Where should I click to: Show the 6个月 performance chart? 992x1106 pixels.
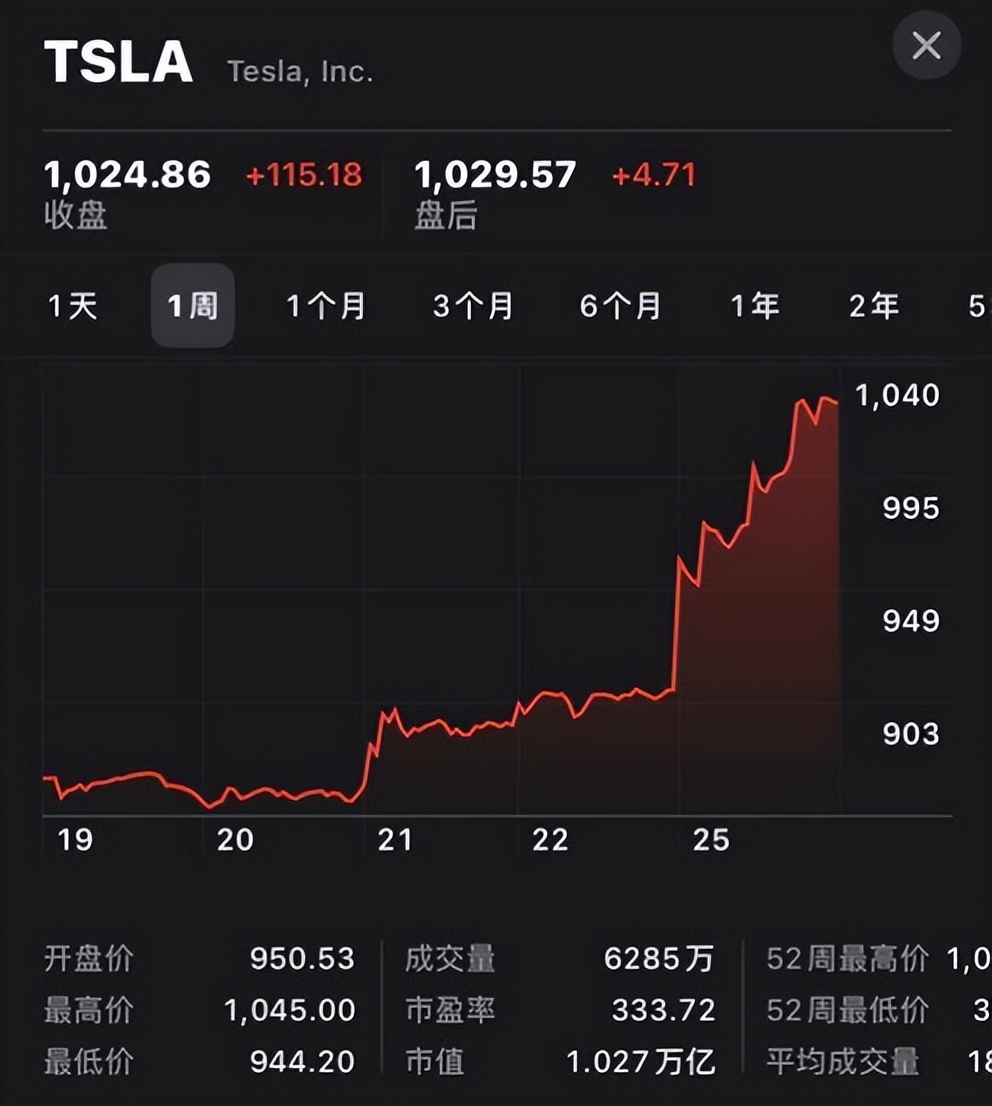coord(620,307)
